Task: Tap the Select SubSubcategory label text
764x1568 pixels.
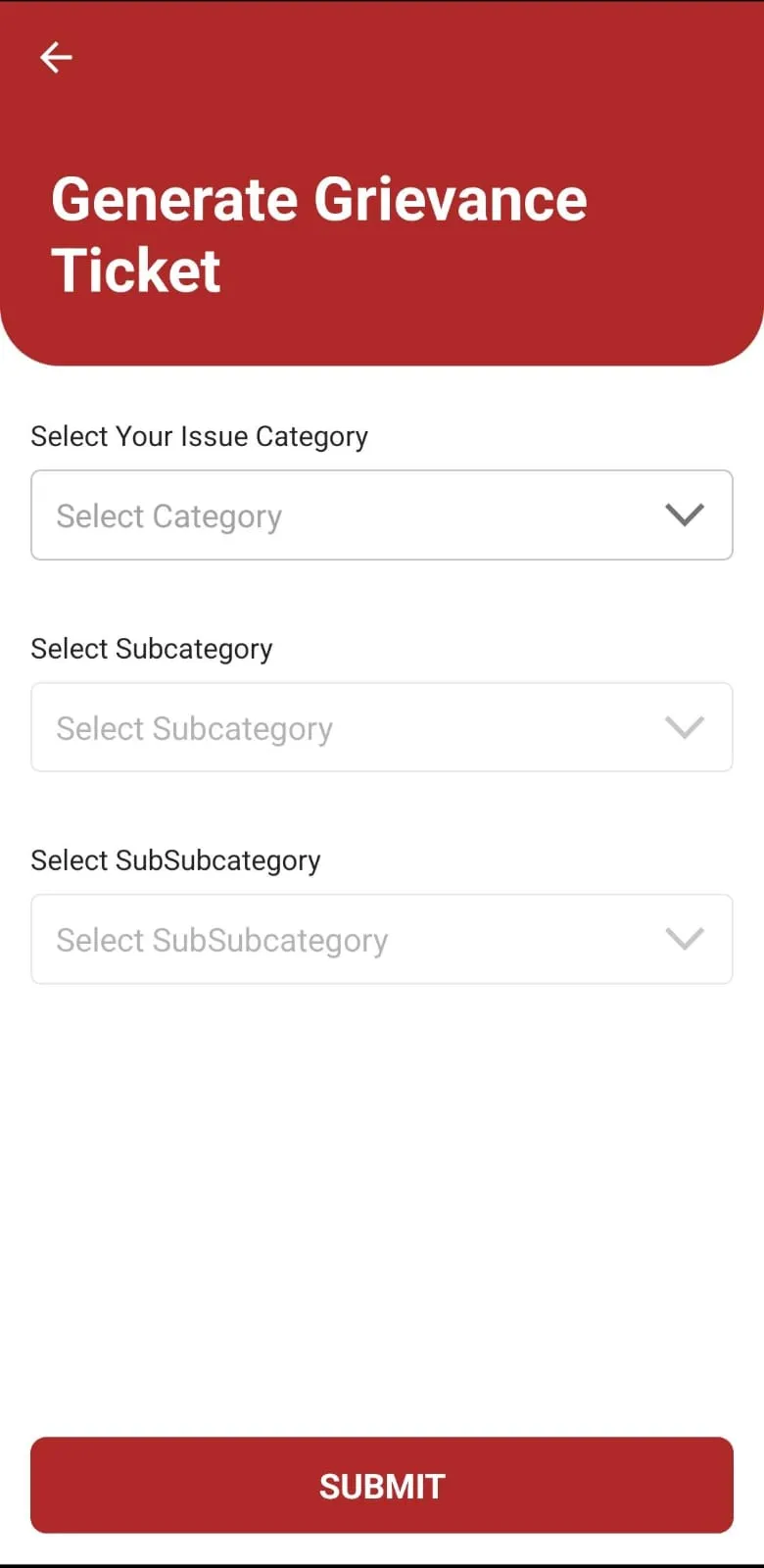Action: [x=175, y=859]
